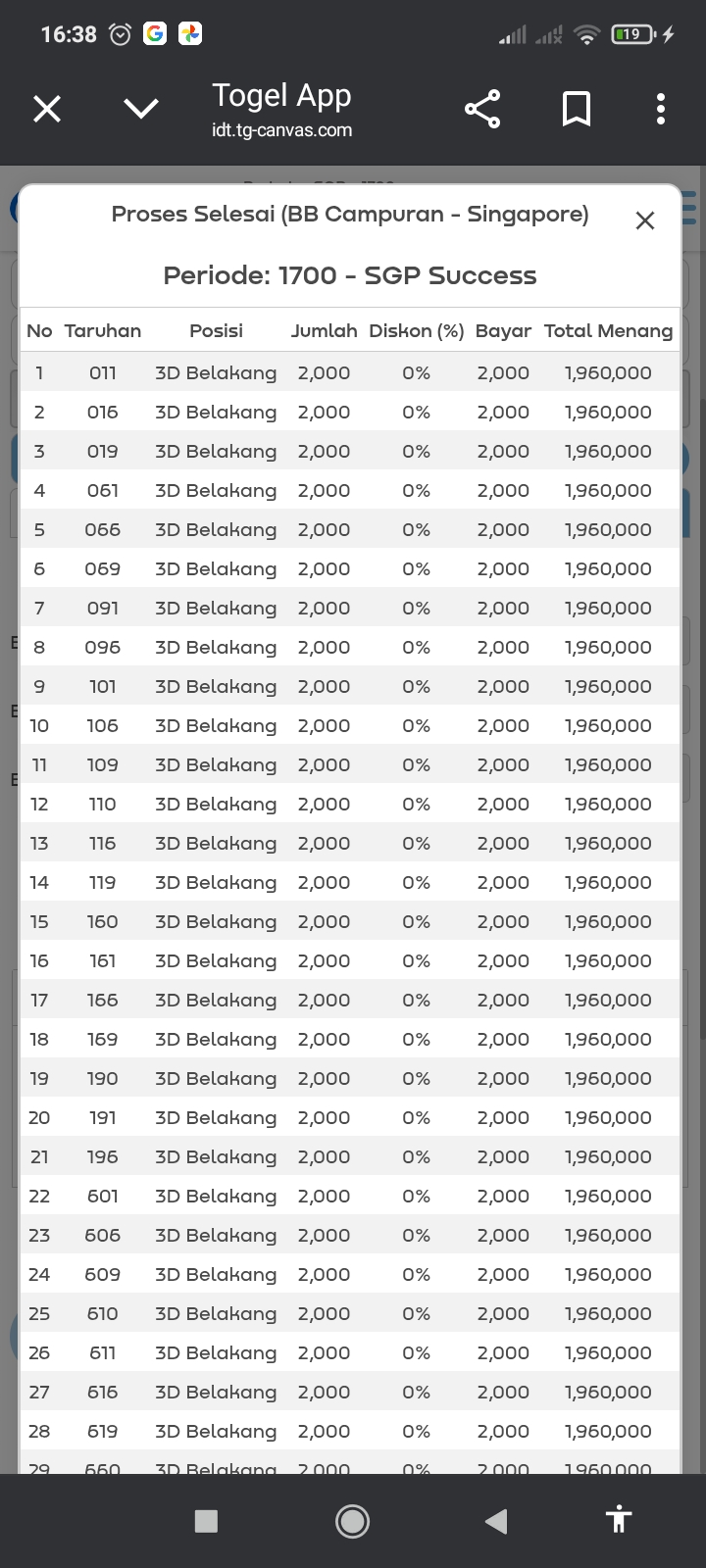Open the browser overflow menu

[661, 109]
